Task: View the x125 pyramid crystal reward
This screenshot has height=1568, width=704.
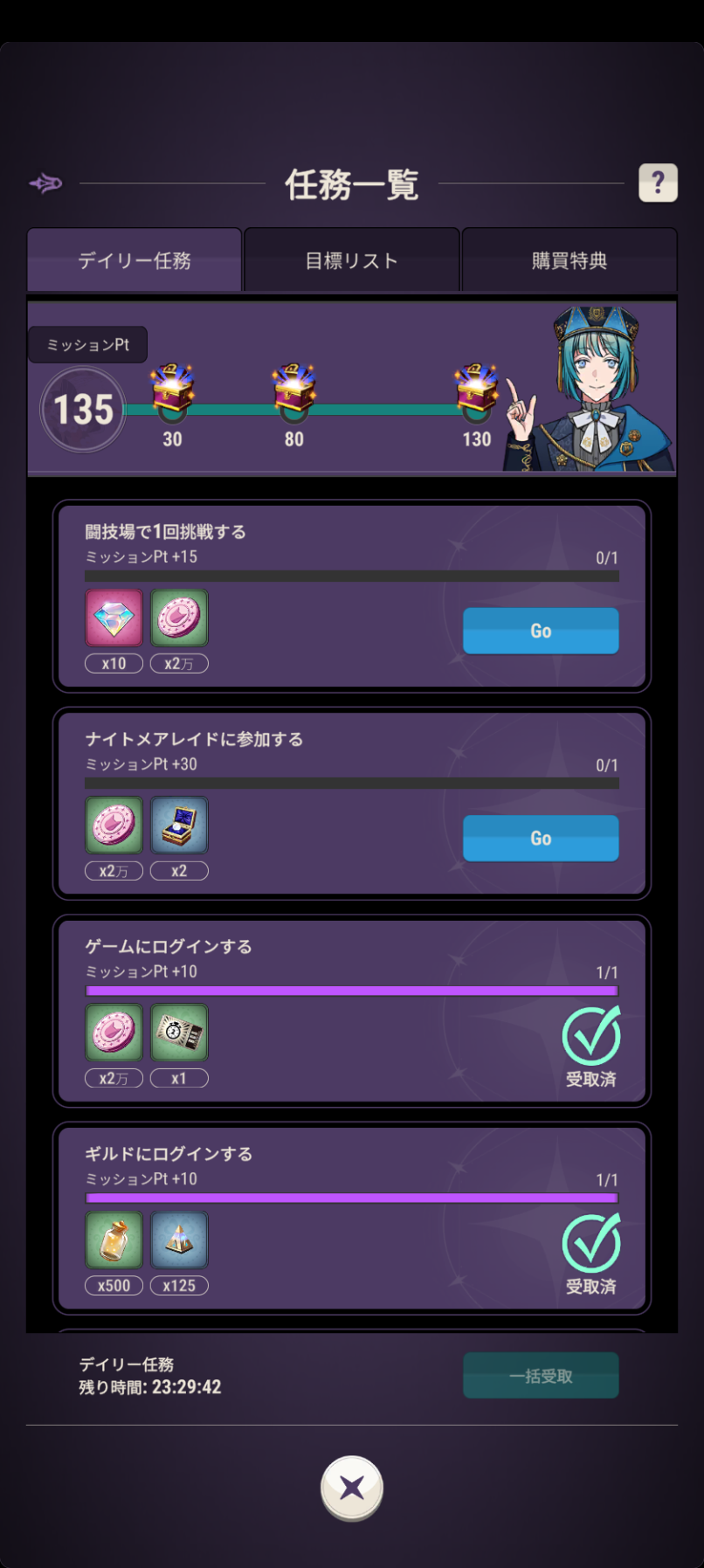Action: tap(179, 1240)
